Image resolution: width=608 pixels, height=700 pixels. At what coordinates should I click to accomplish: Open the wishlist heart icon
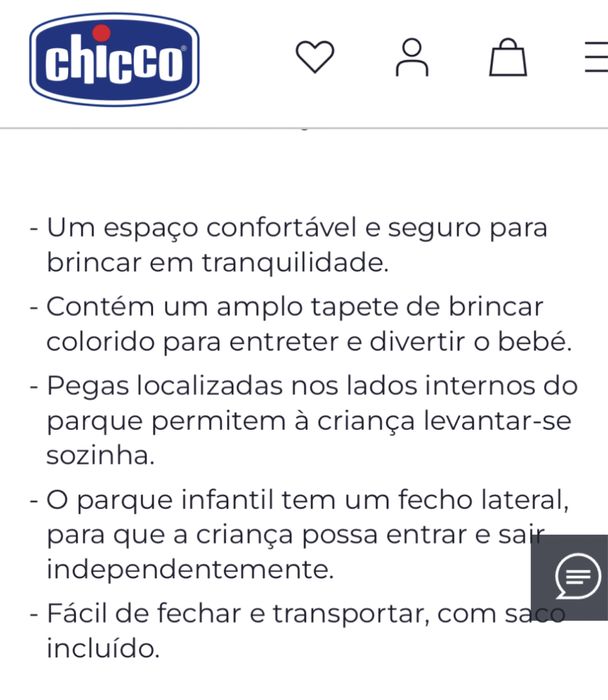pos(315,57)
